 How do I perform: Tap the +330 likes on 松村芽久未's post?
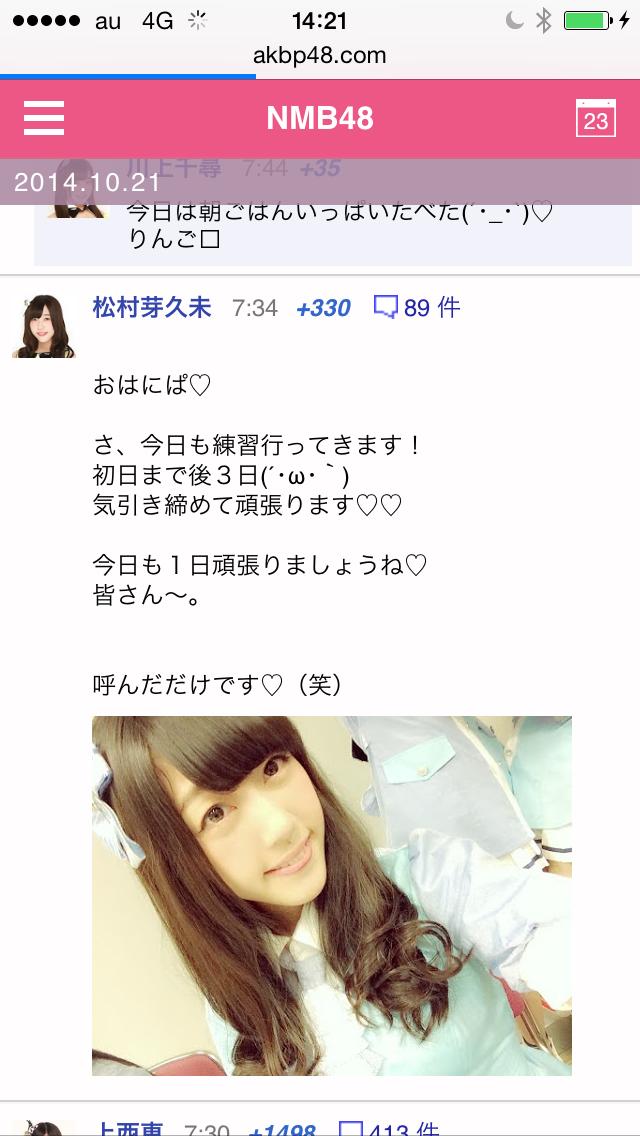pos(323,308)
